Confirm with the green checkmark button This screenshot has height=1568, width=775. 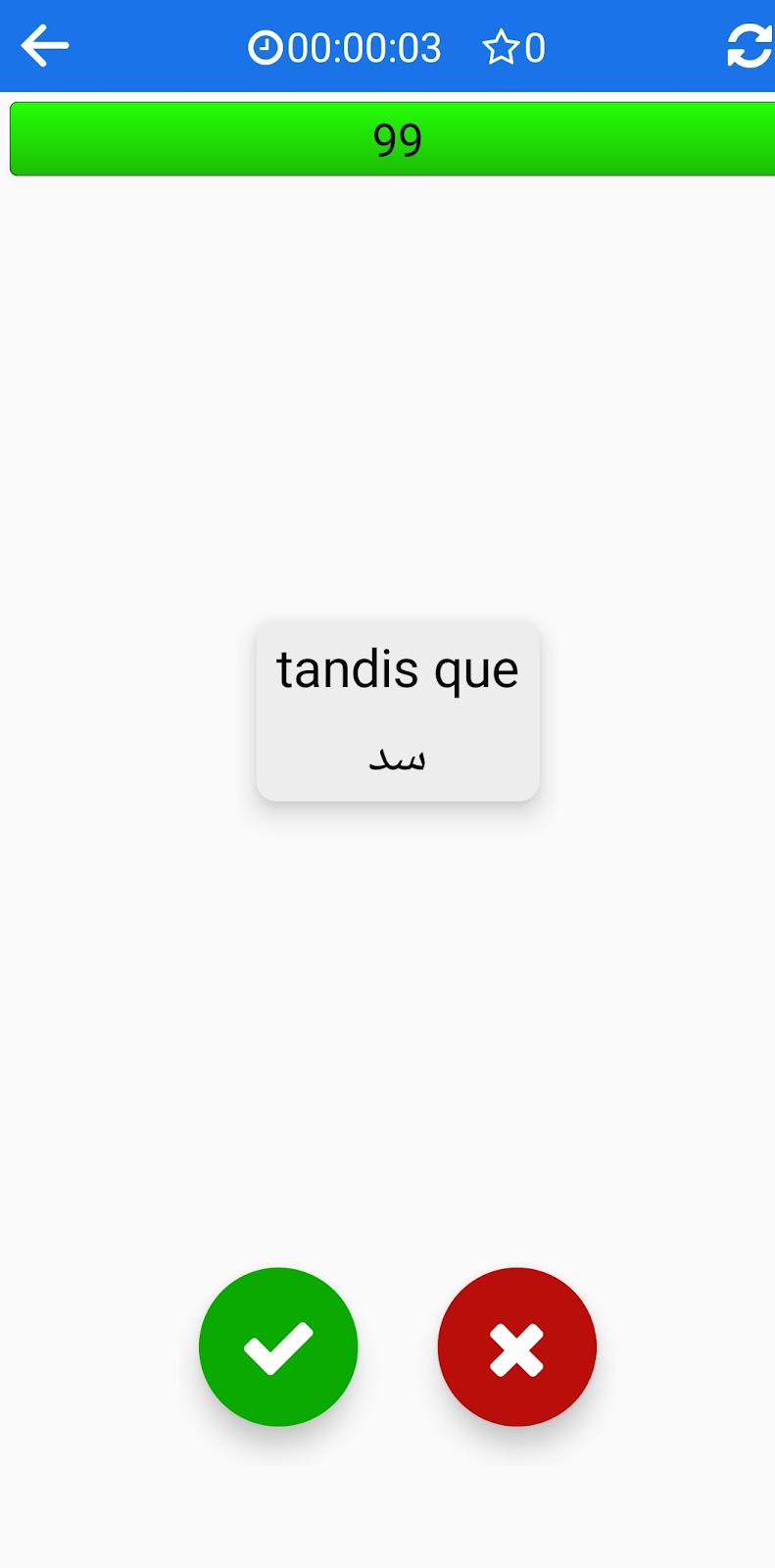point(278,1347)
